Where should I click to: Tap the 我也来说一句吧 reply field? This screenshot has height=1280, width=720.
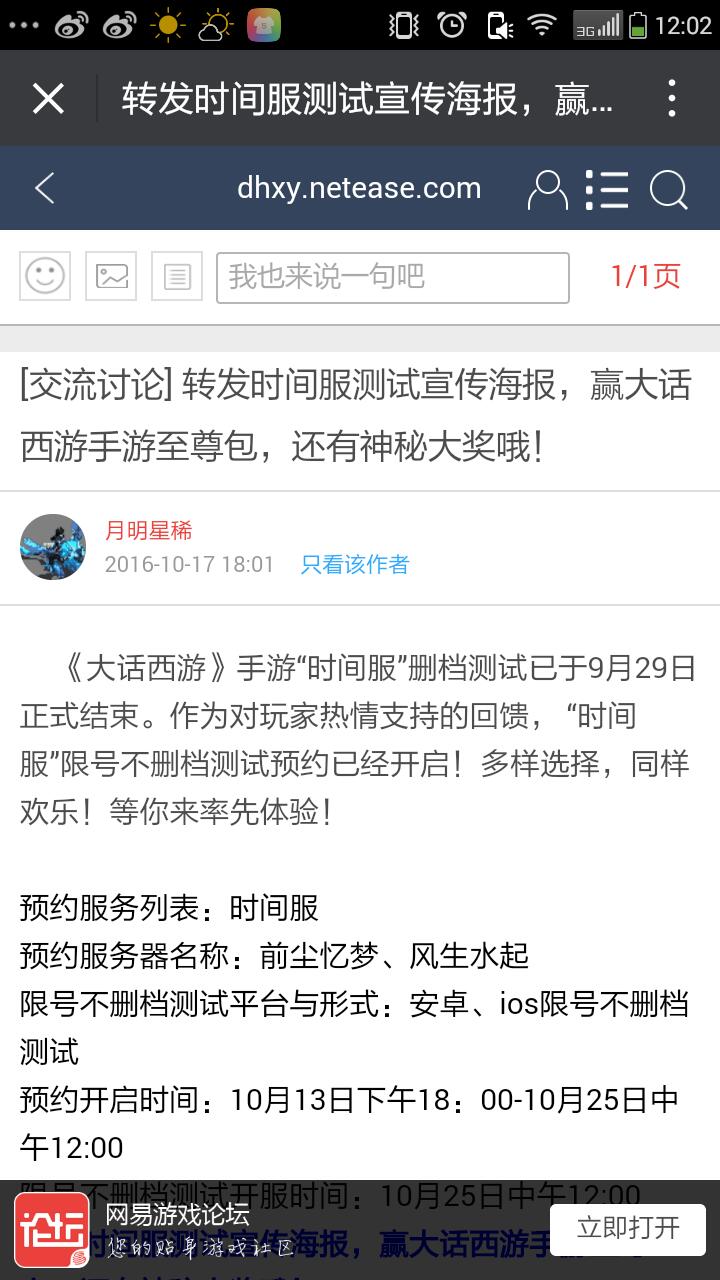point(392,277)
